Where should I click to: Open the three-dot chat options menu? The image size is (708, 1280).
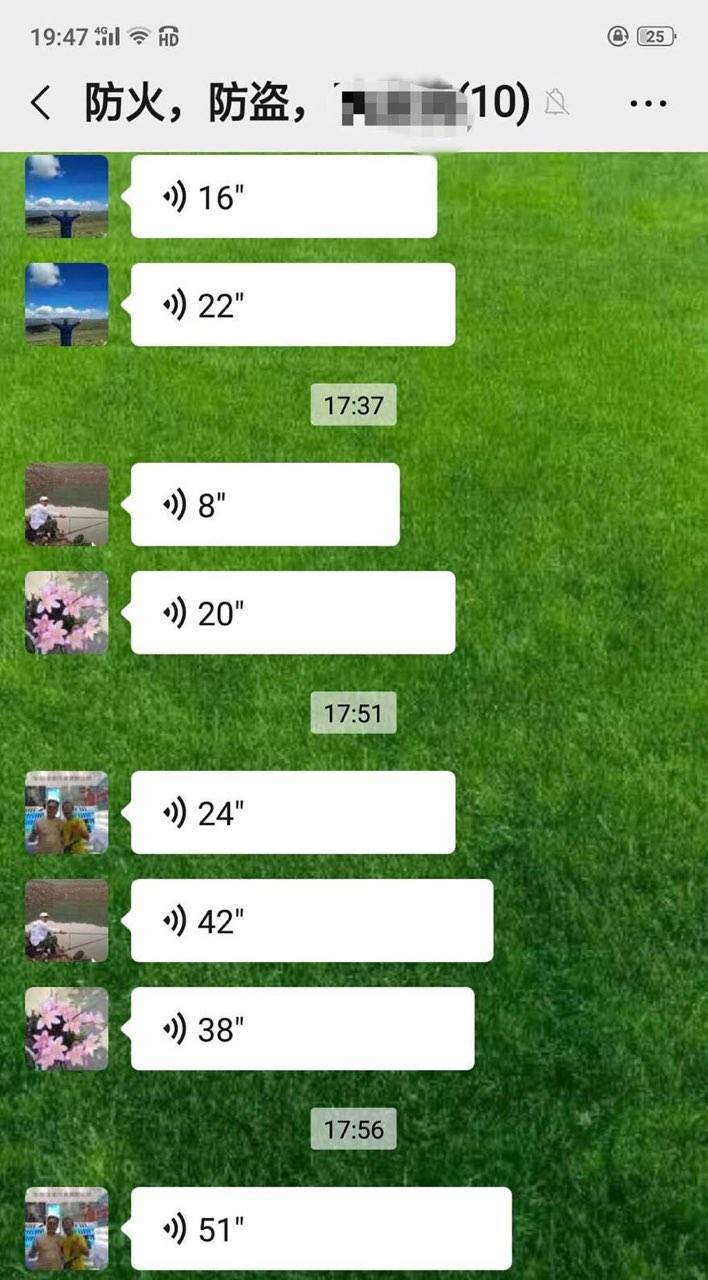[648, 103]
